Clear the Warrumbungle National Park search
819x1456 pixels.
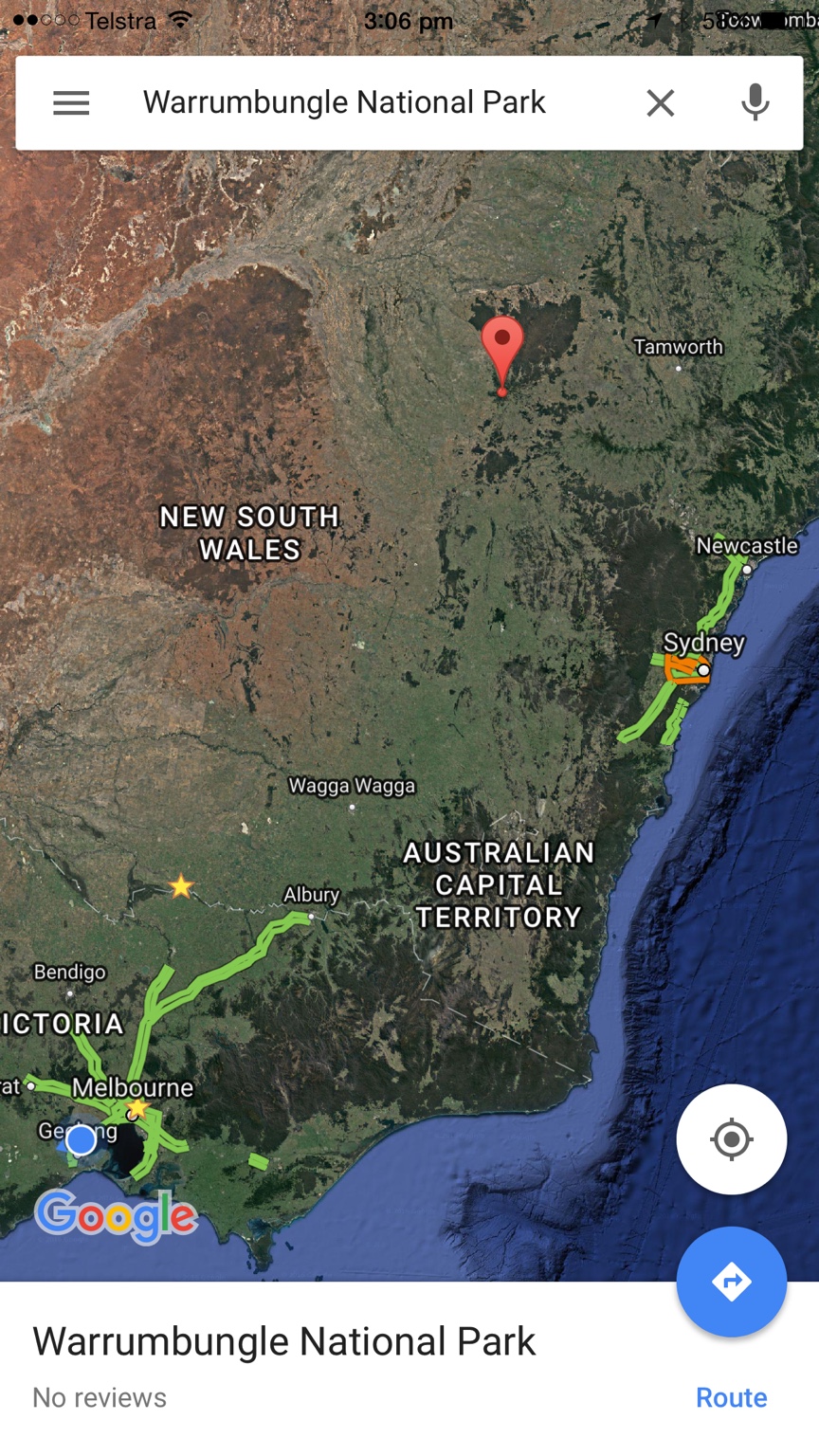(x=660, y=102)
